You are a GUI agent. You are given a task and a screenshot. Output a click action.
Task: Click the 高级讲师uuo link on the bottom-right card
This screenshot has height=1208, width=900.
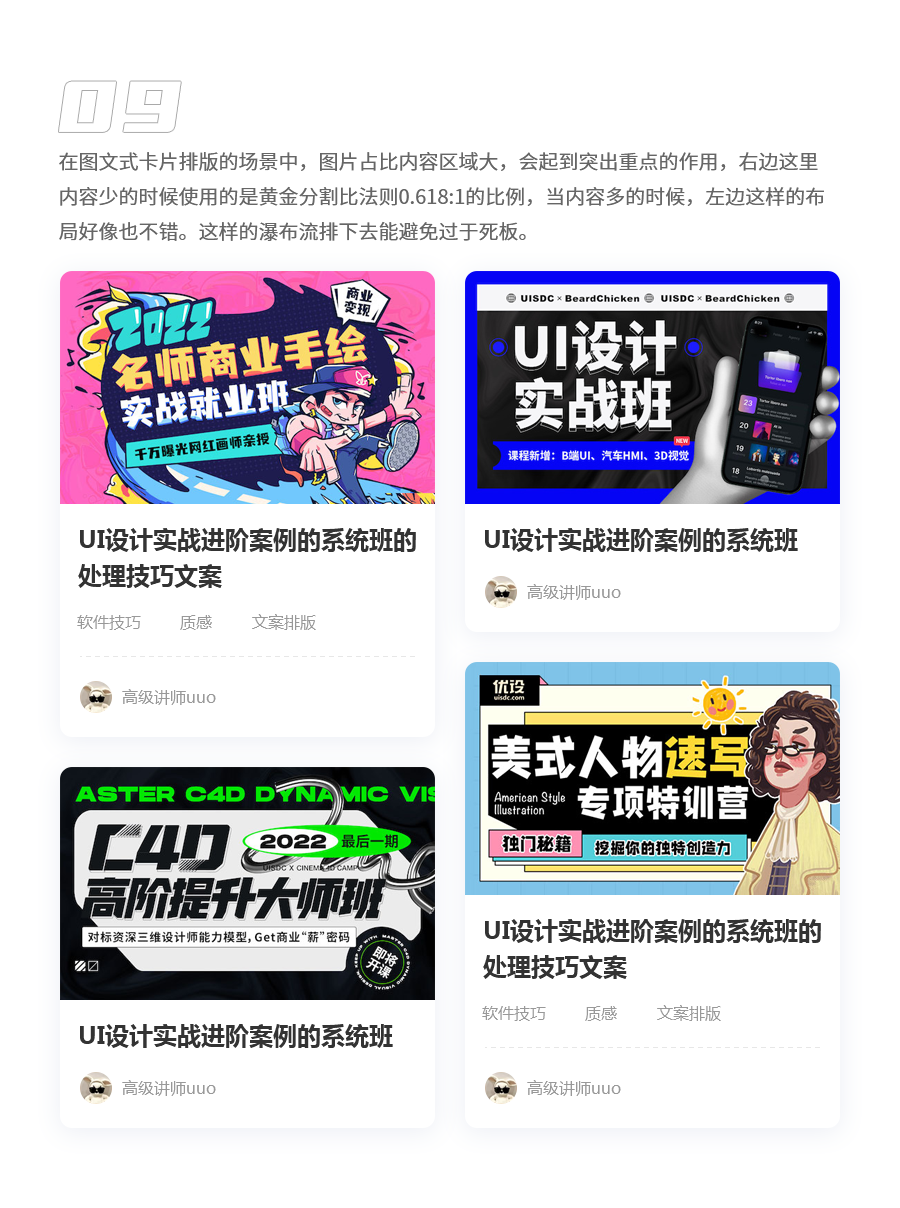pos(572,1088)
